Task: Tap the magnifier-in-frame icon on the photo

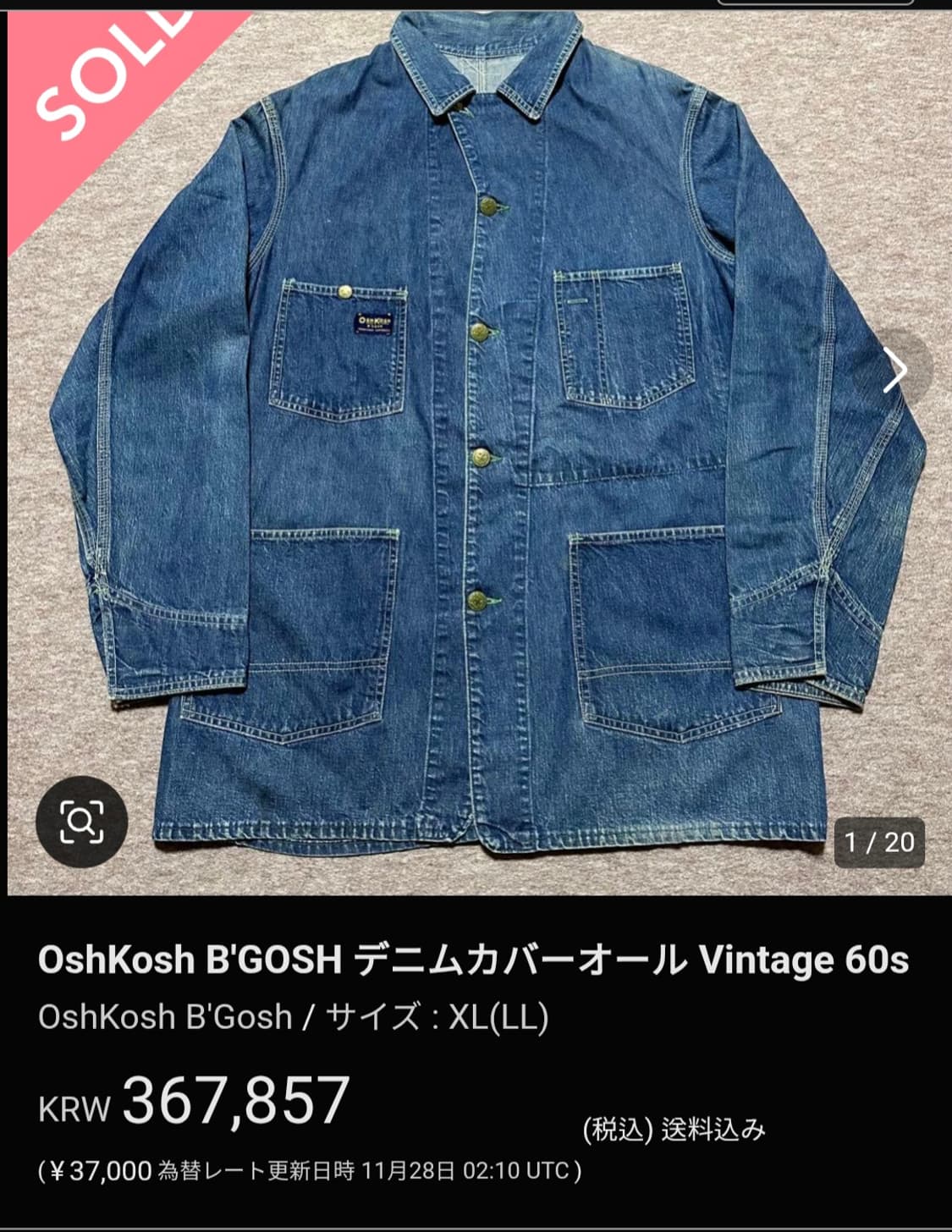Action: click(x=84, y=821)
